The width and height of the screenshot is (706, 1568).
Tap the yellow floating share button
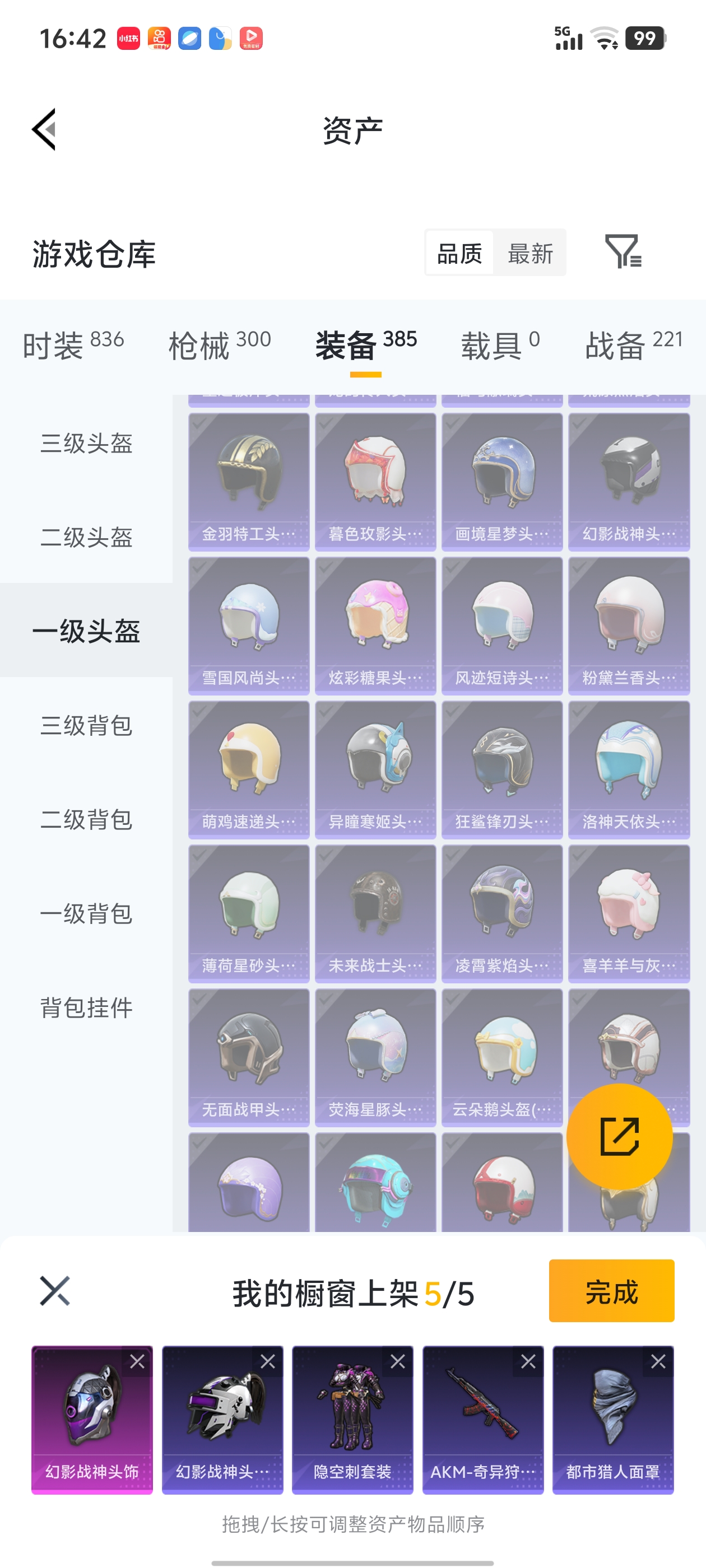(619, 1136)
